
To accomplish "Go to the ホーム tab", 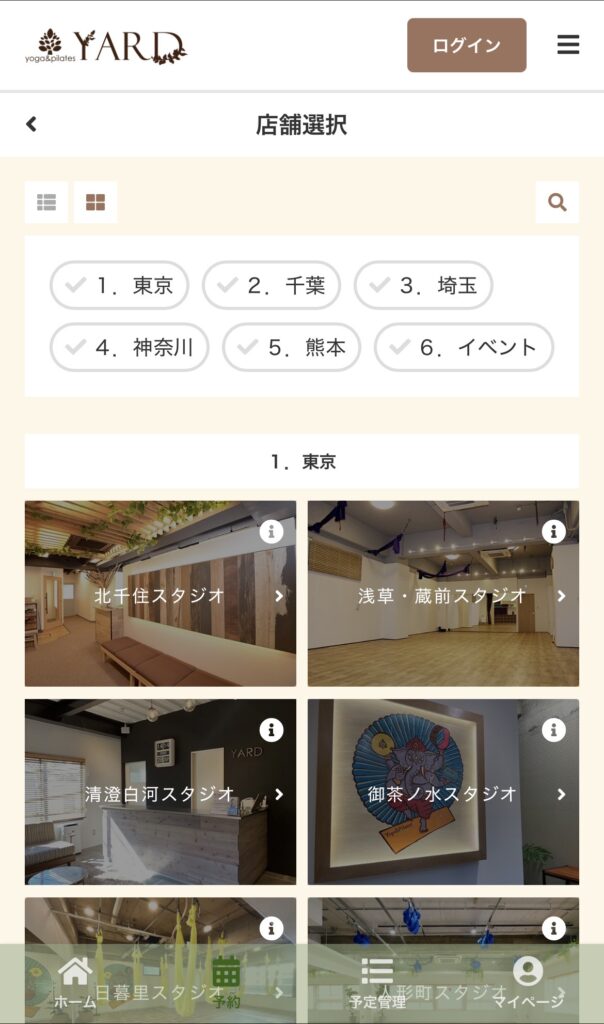I will (75, 982).
